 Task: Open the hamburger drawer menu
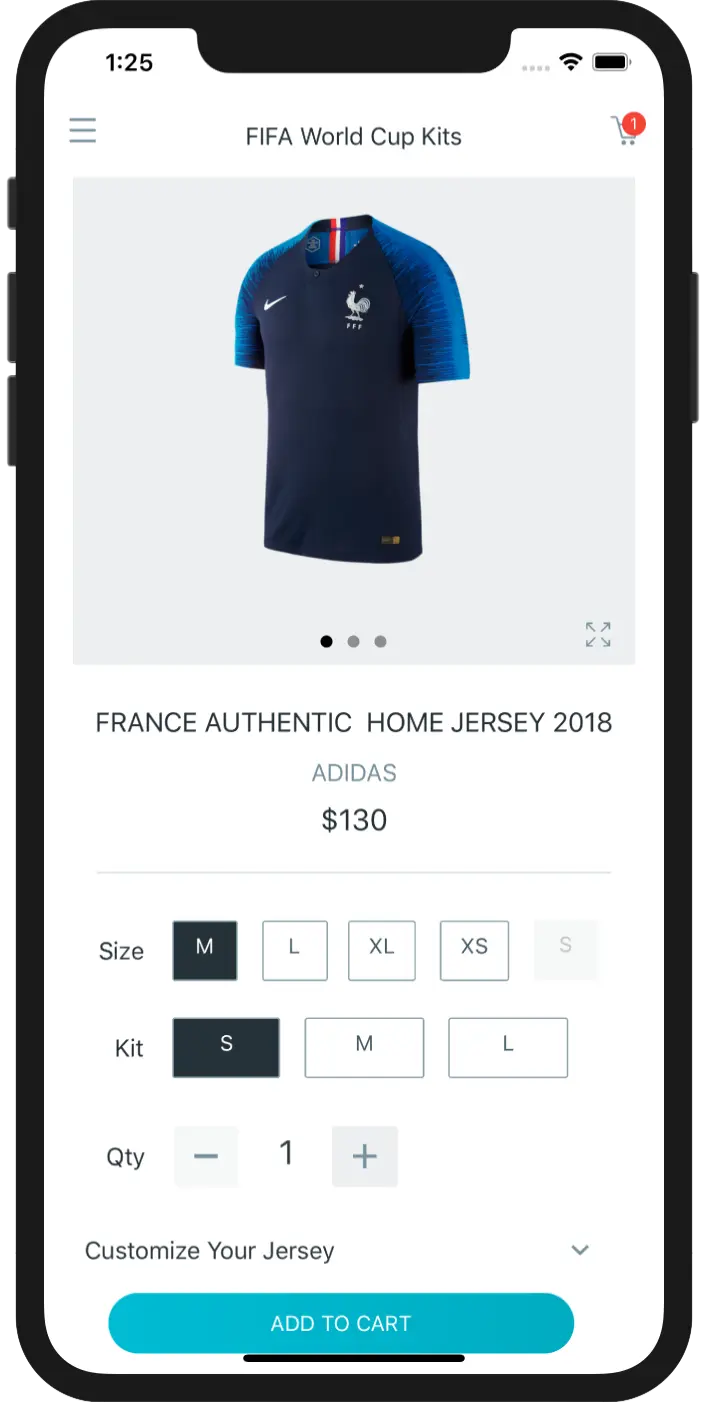tap(83, 131)
